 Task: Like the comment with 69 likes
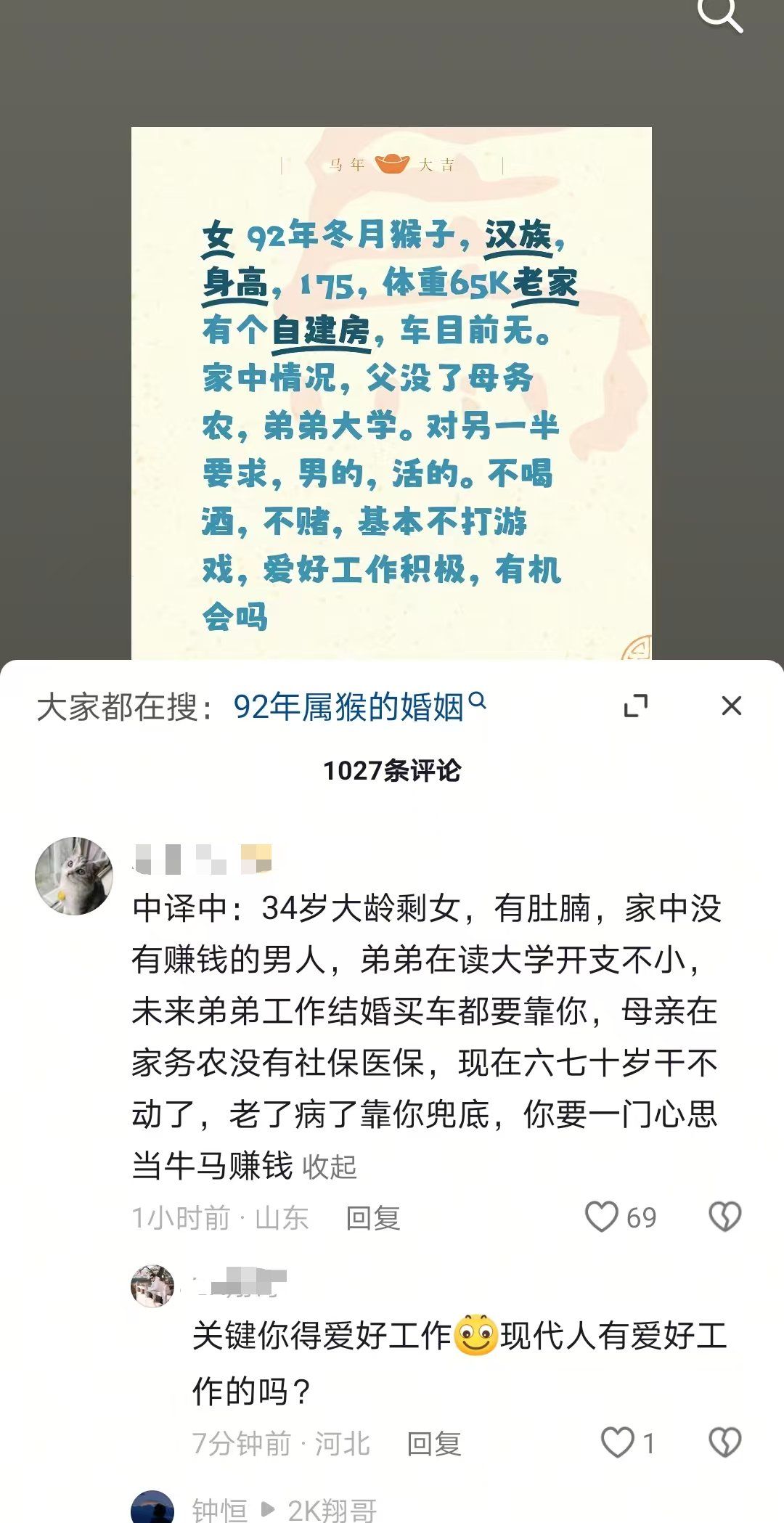(x=602, y=1217)
